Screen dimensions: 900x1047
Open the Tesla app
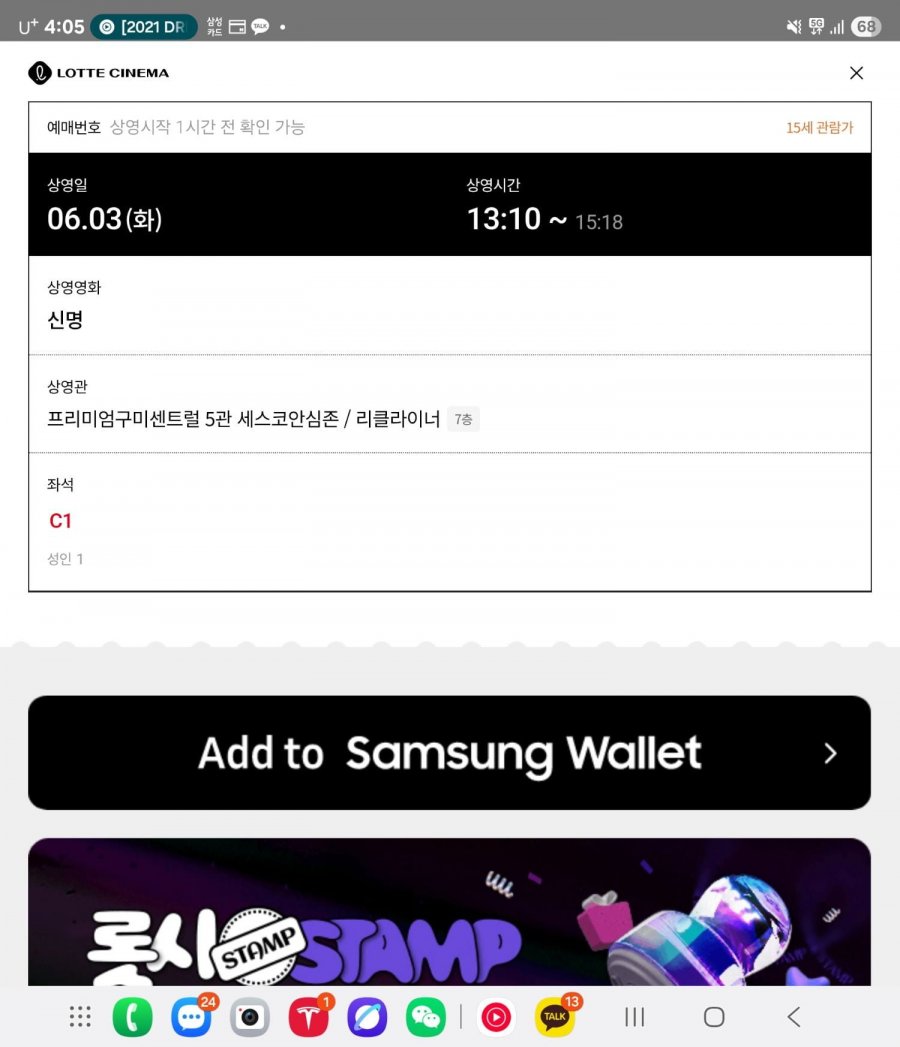point(309,1017)
